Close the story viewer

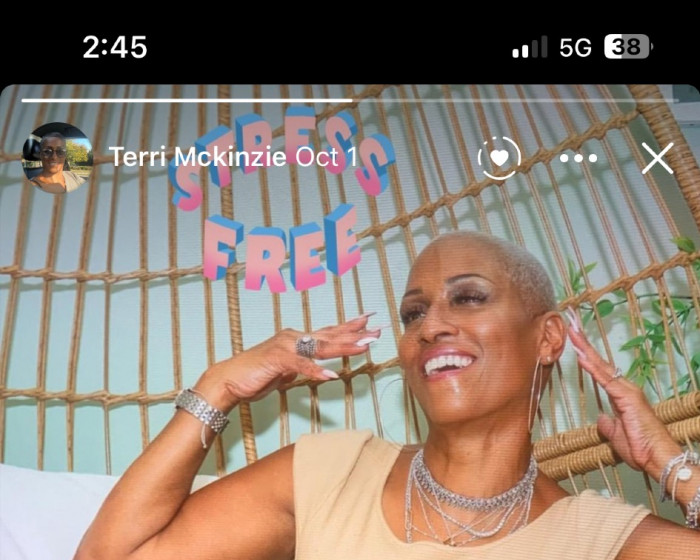(657, 158)
